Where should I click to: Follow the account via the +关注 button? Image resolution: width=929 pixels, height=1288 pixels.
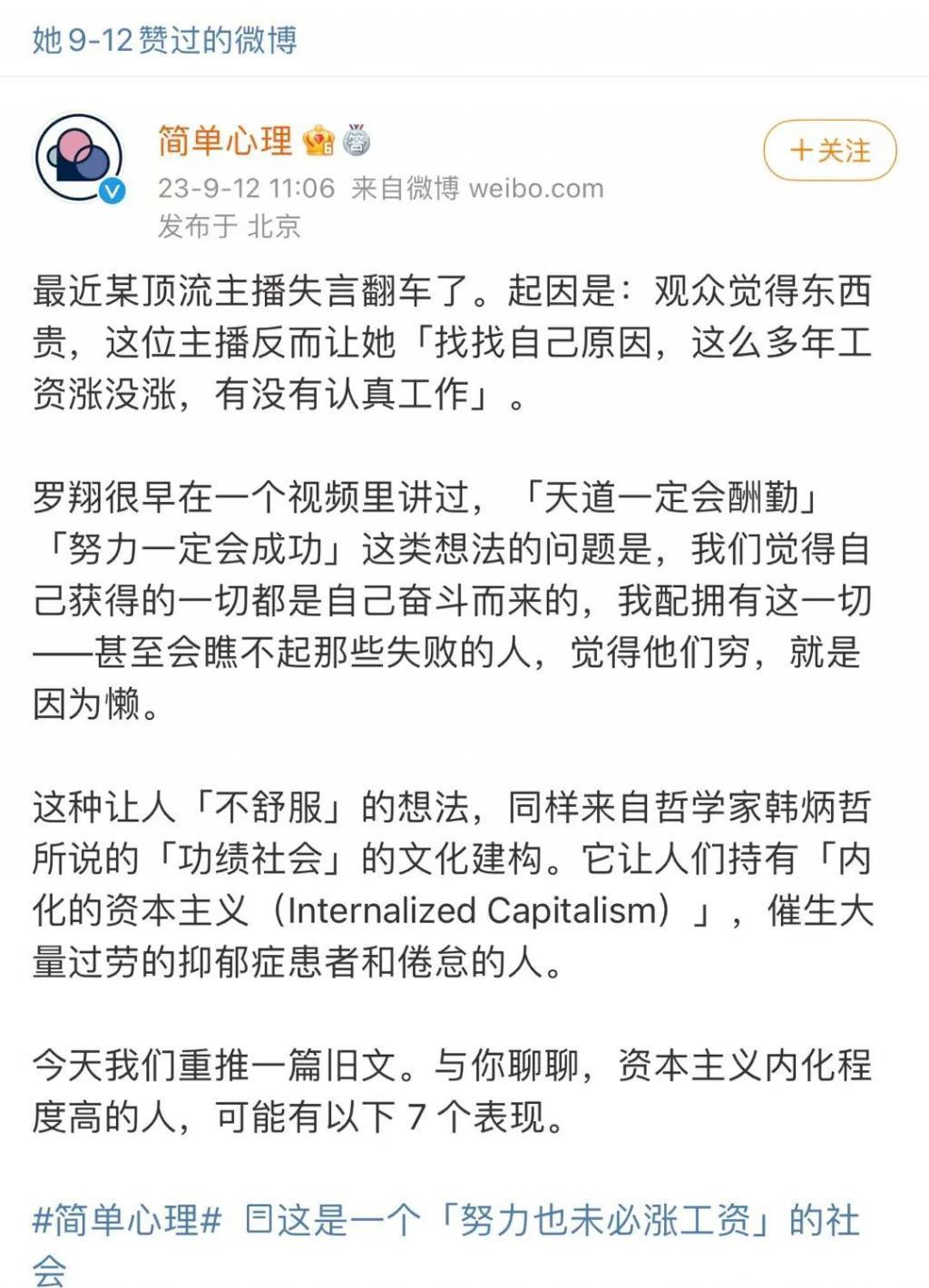click(x=827, y=151)
